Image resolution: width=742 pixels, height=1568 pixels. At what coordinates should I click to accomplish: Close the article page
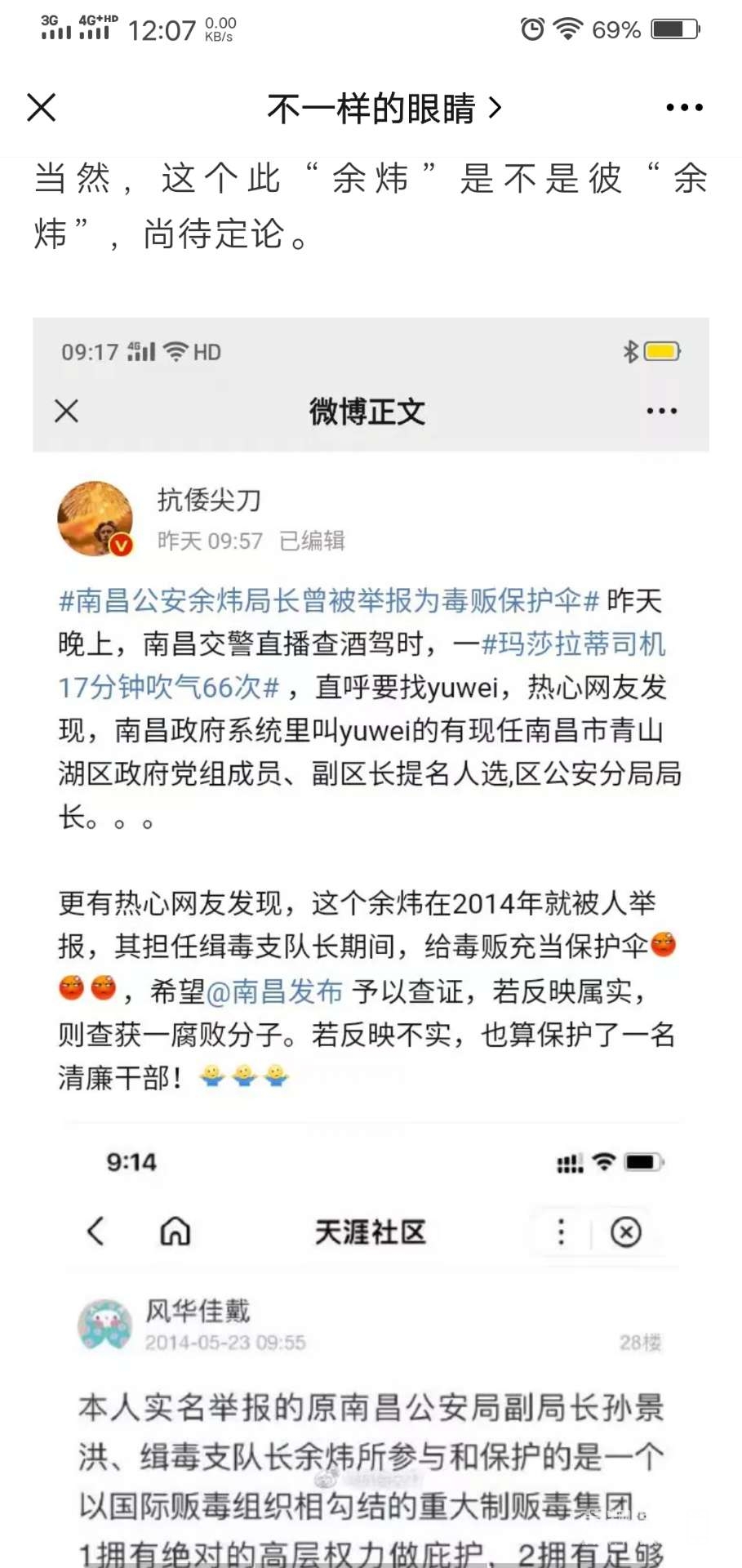41,107
